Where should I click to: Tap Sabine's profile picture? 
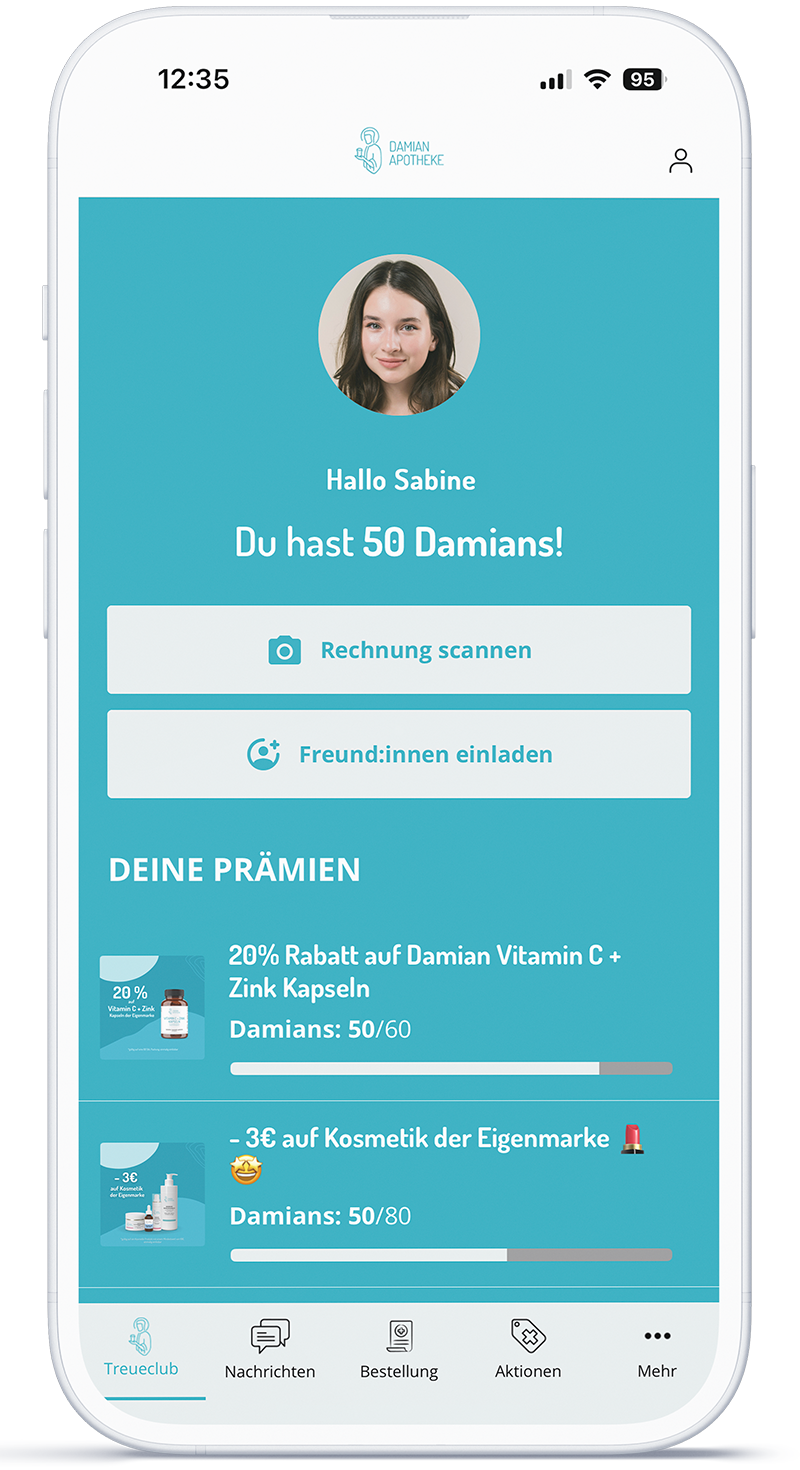point(399,334)
